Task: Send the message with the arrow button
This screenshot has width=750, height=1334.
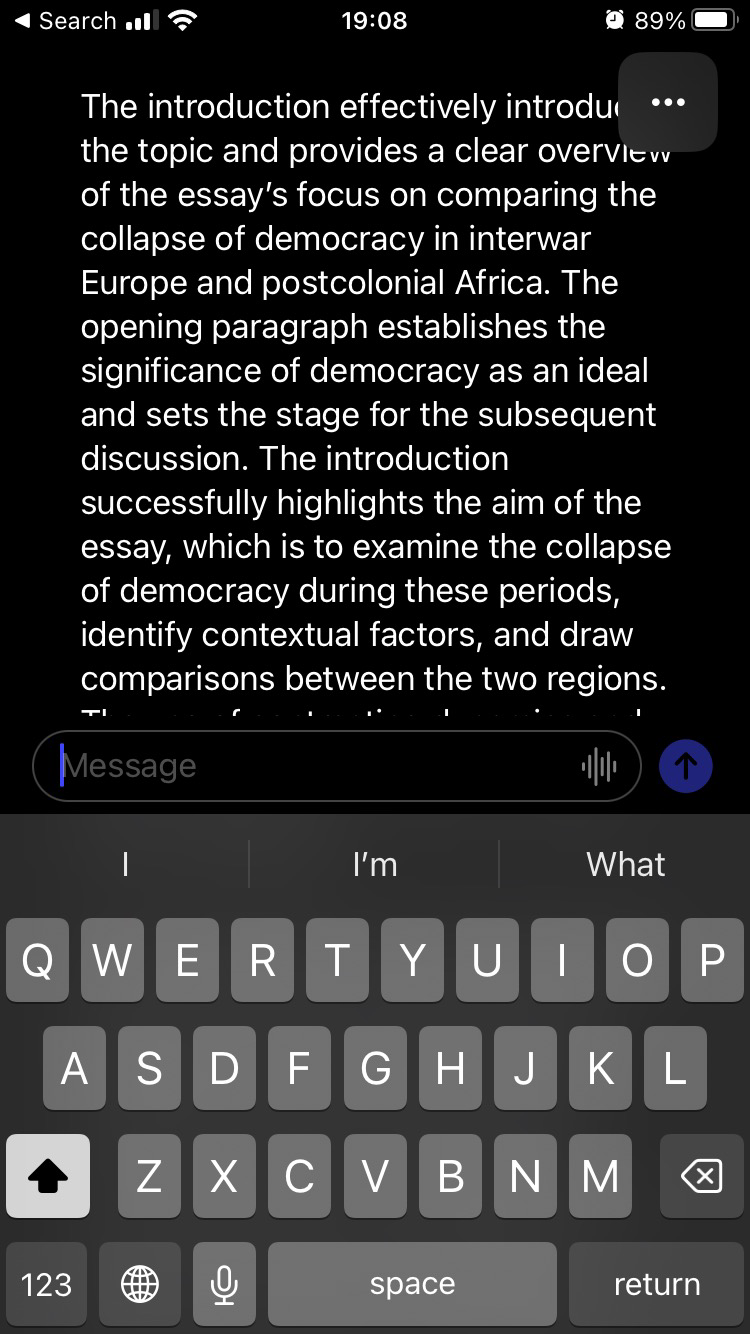Action: coord(686,766)
